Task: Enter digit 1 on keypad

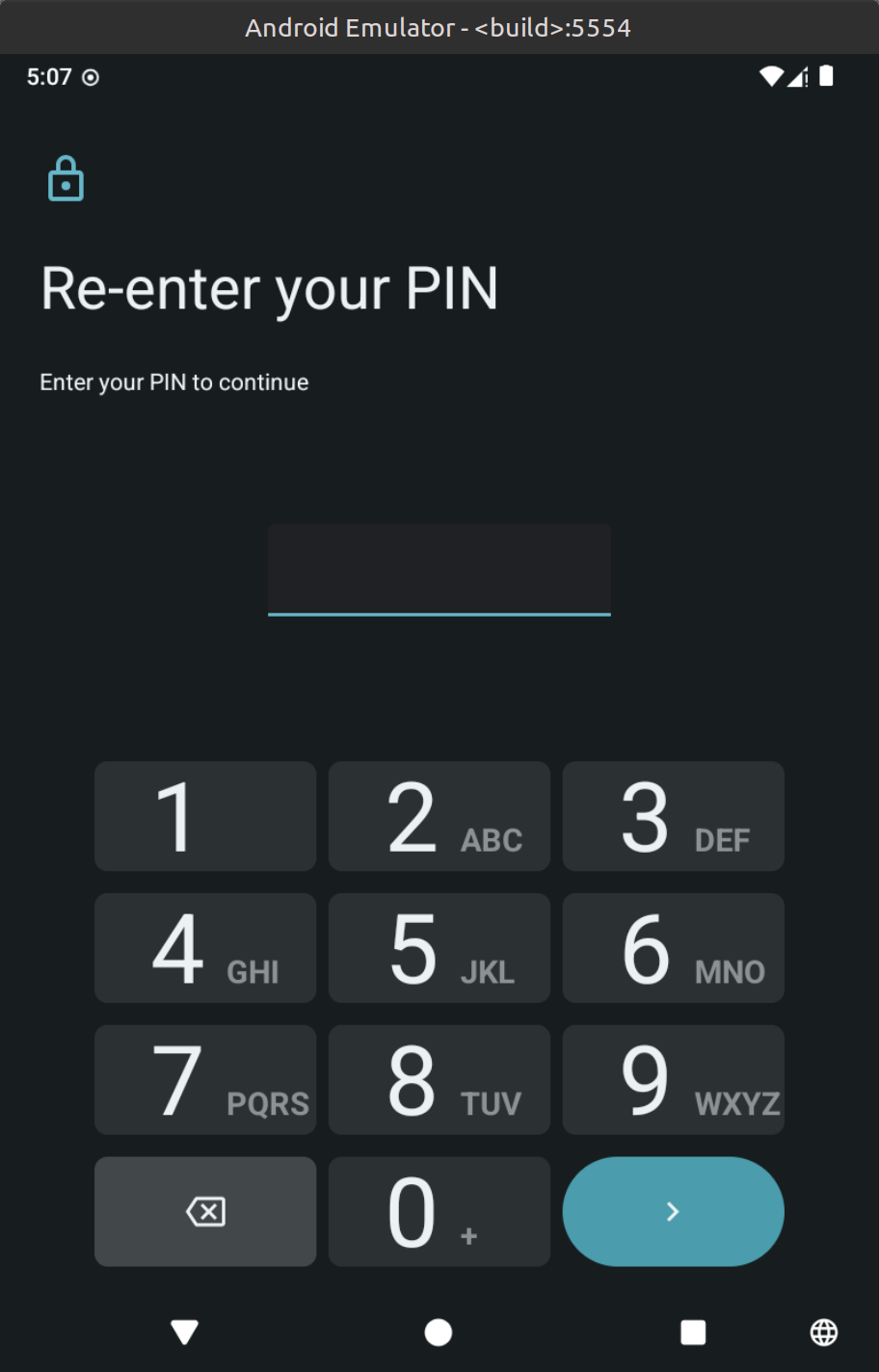Action: [205, 816]
